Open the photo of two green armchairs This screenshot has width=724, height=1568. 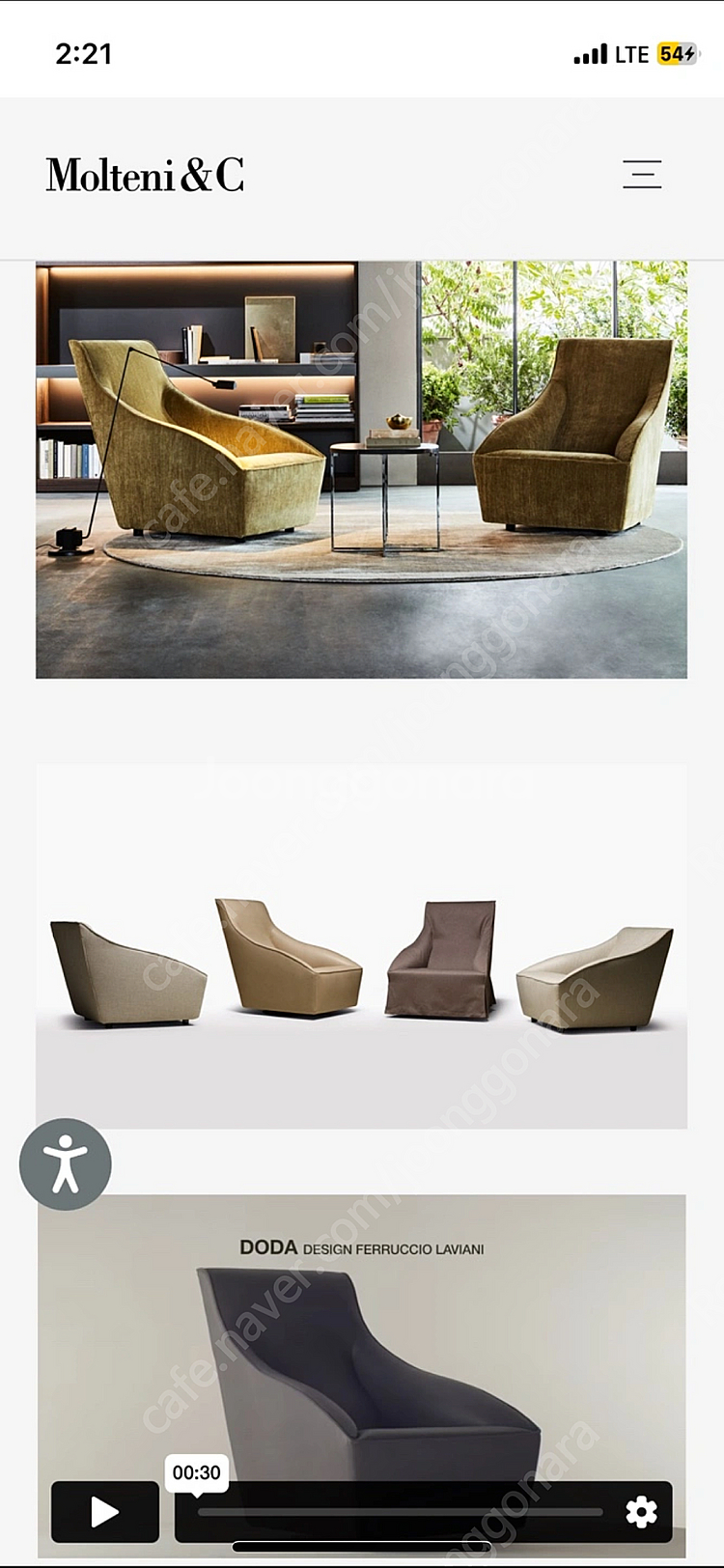point(361,469)
